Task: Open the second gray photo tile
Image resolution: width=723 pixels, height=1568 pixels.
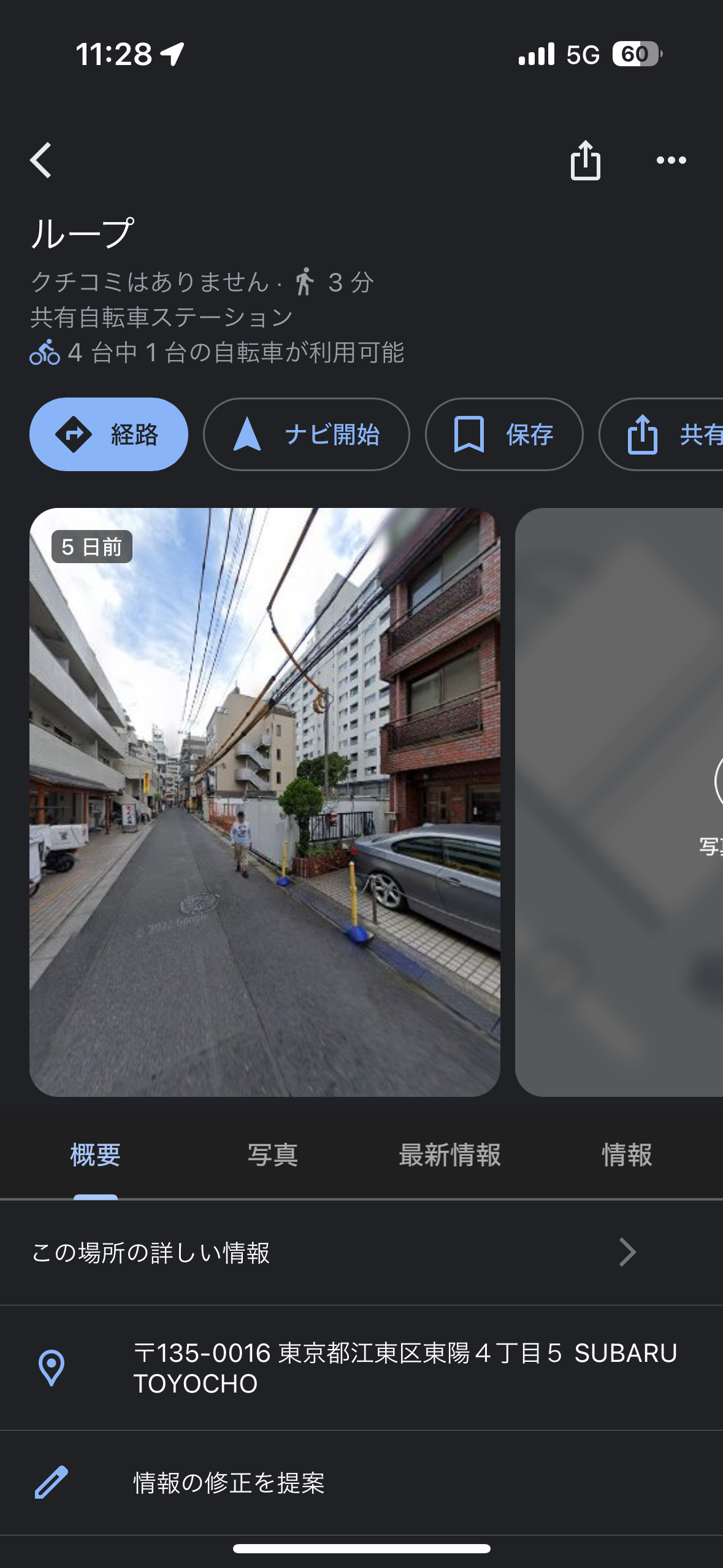Action: click(x=619, y=802)
